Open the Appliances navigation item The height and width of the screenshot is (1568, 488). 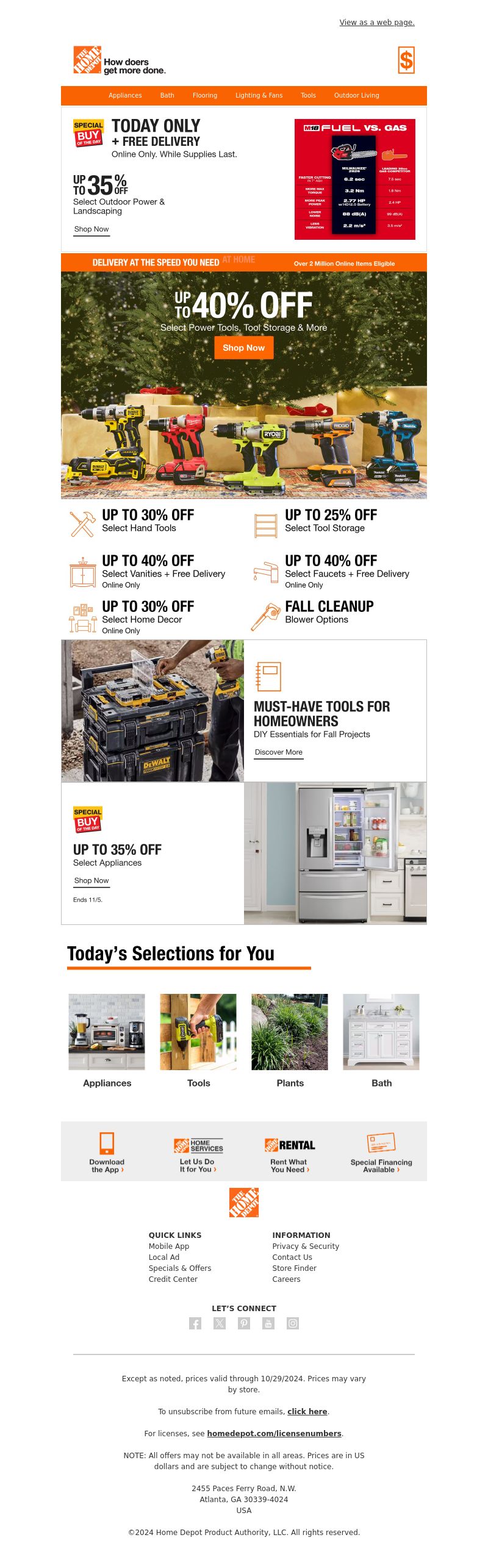click(125, 95)
